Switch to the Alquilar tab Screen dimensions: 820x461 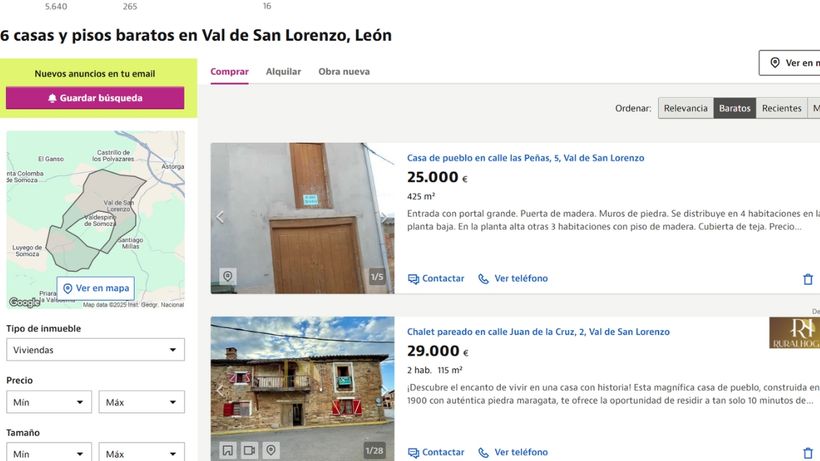[283, 72]
